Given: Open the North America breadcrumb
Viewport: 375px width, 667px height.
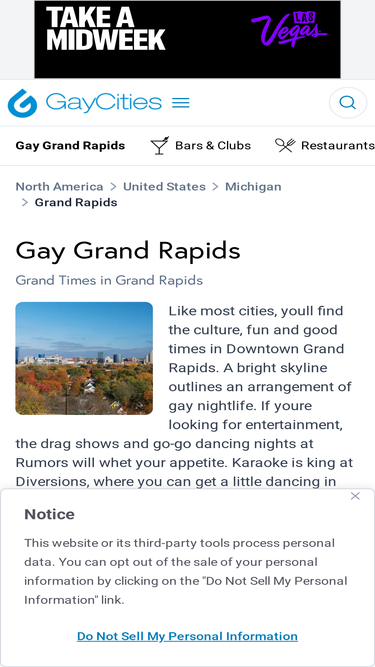Looking at the screenshot, I should 59,186.
